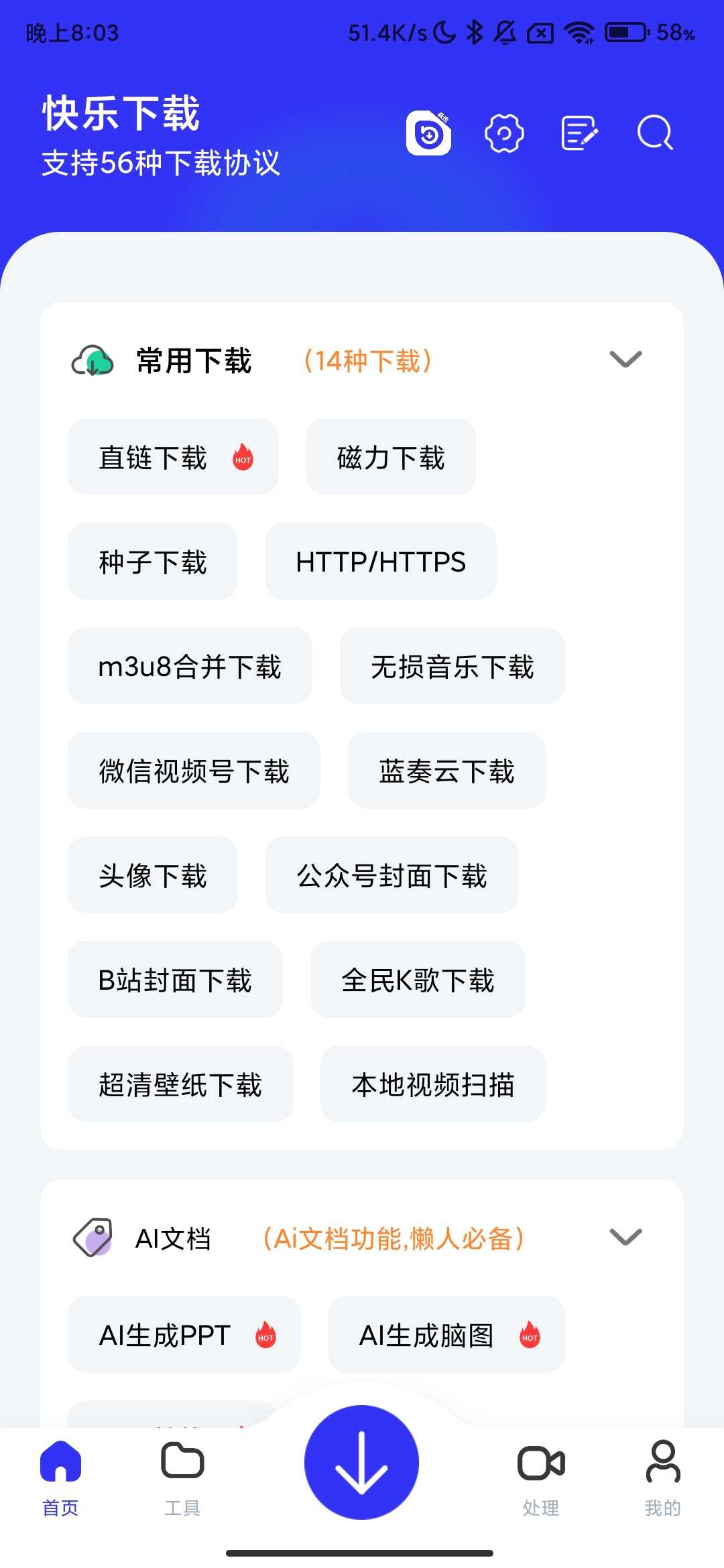Open the hexagon settings icon
This screenshot has width=724, height=1568.
tap(504, 133)
